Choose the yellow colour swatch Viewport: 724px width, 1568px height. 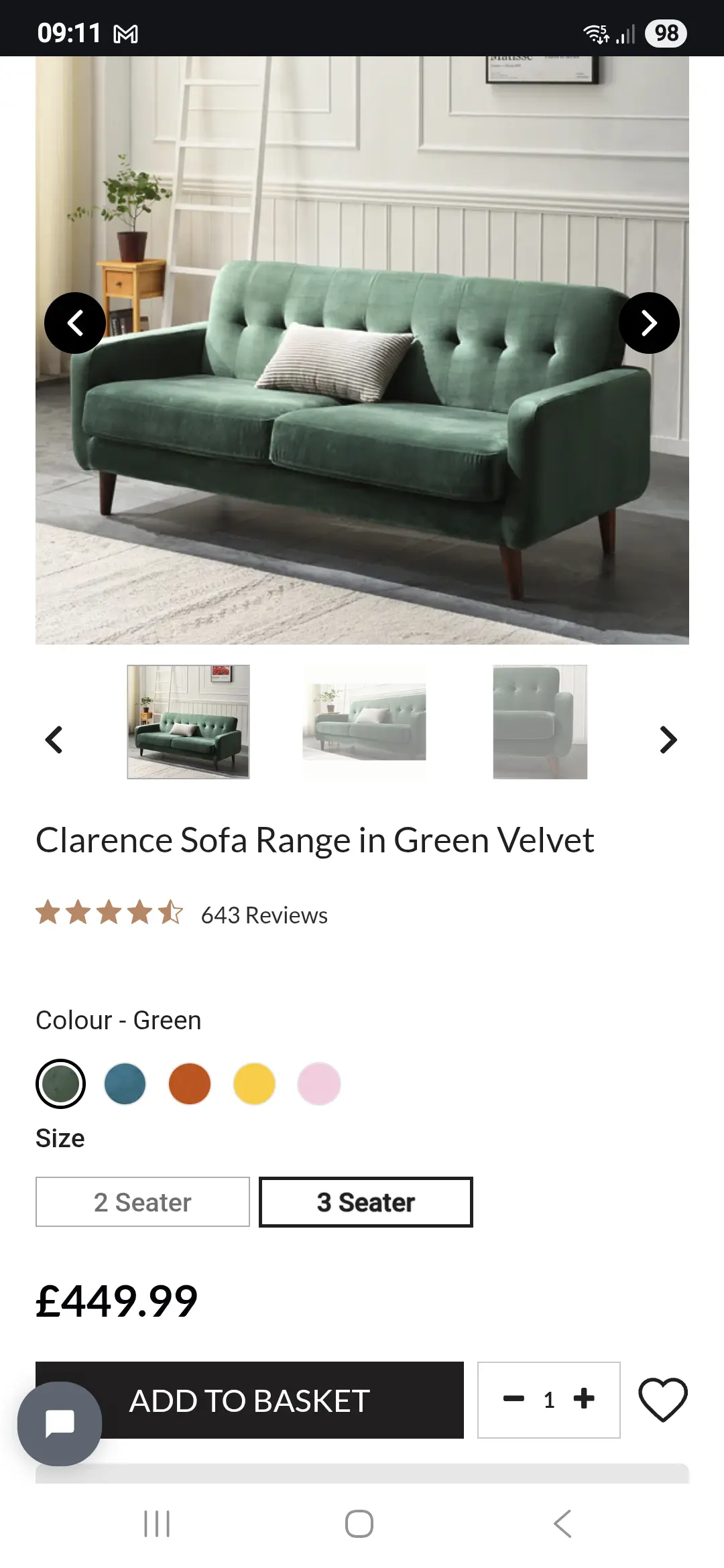pyautogui.click(x=254, y=1084)
